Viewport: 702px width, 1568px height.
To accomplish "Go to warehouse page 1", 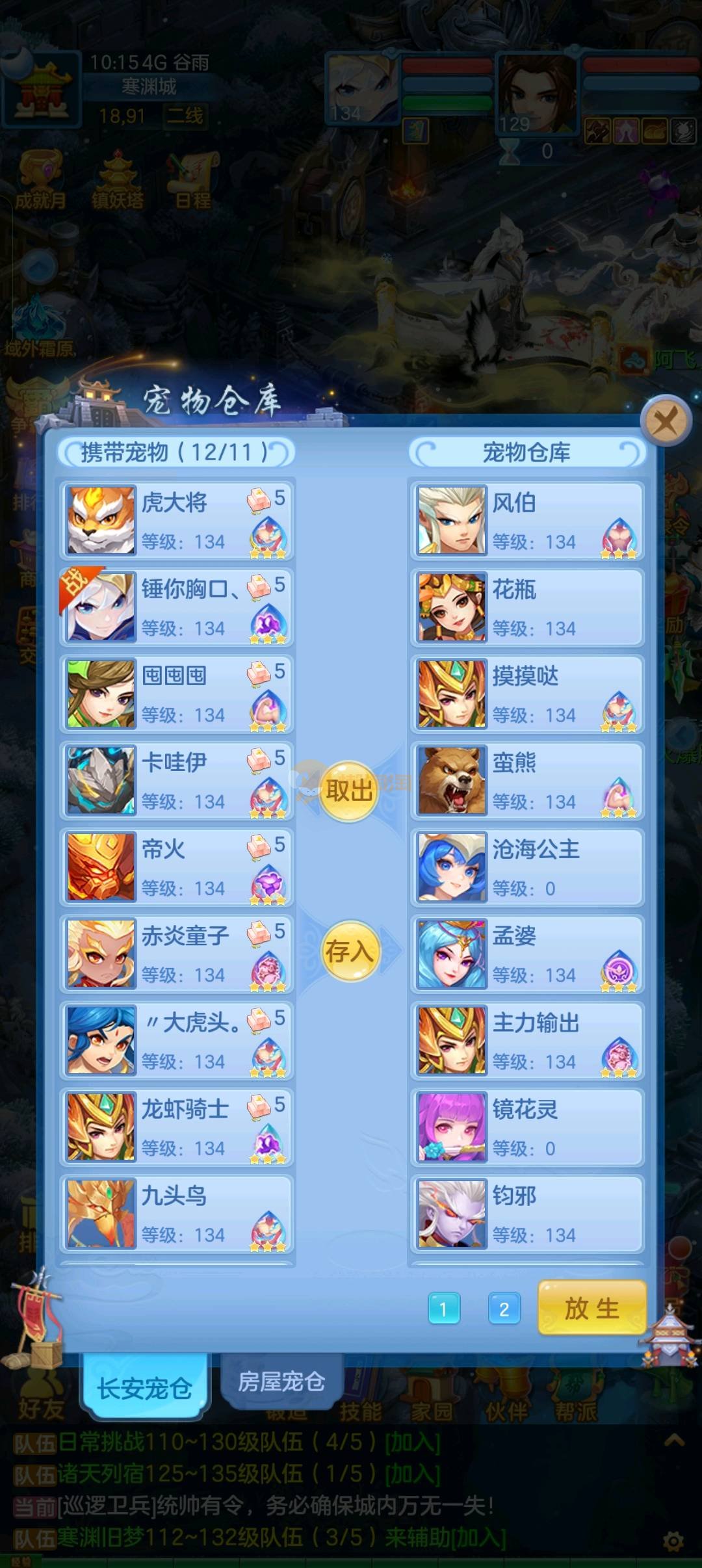I will tap(443, 1309).
